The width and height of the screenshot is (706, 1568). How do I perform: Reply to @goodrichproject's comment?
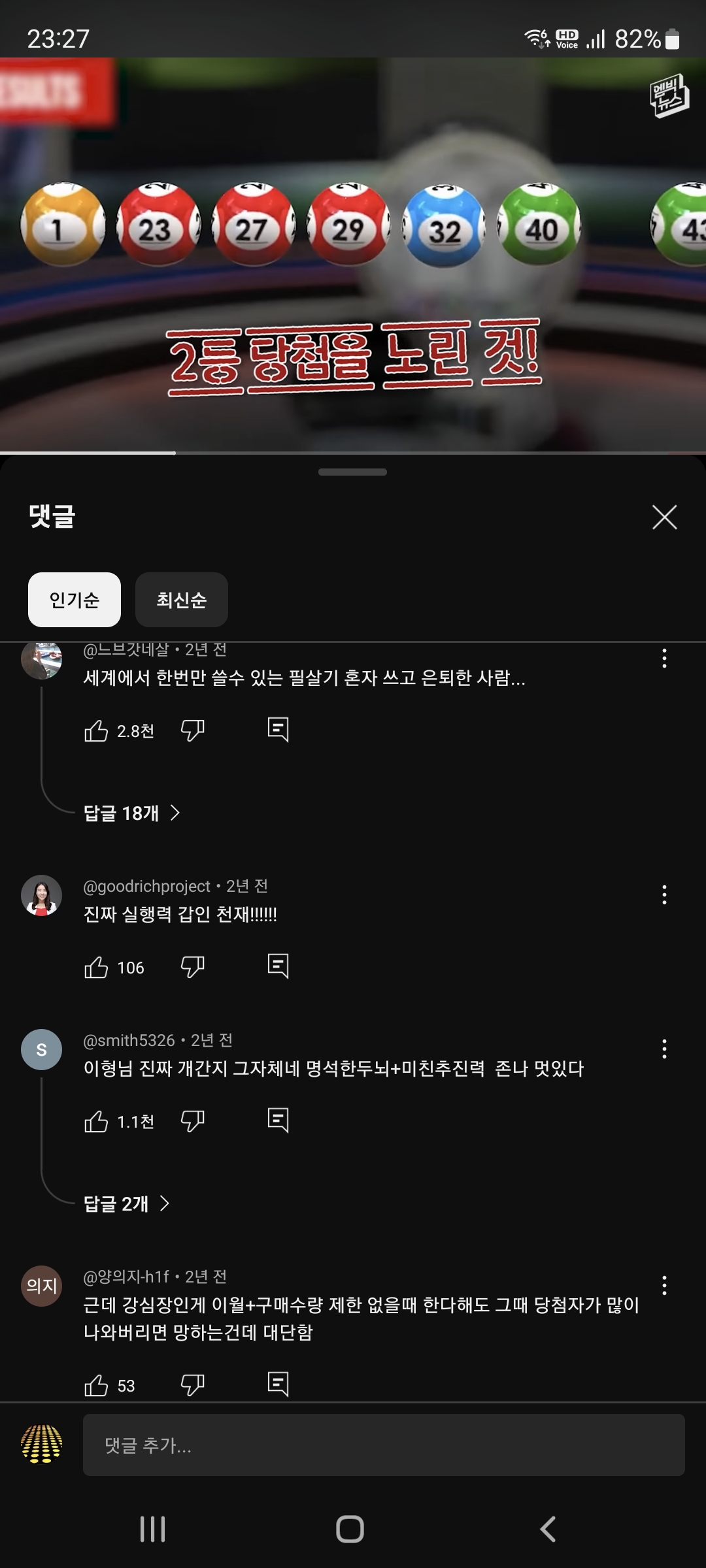coord(278,966)
